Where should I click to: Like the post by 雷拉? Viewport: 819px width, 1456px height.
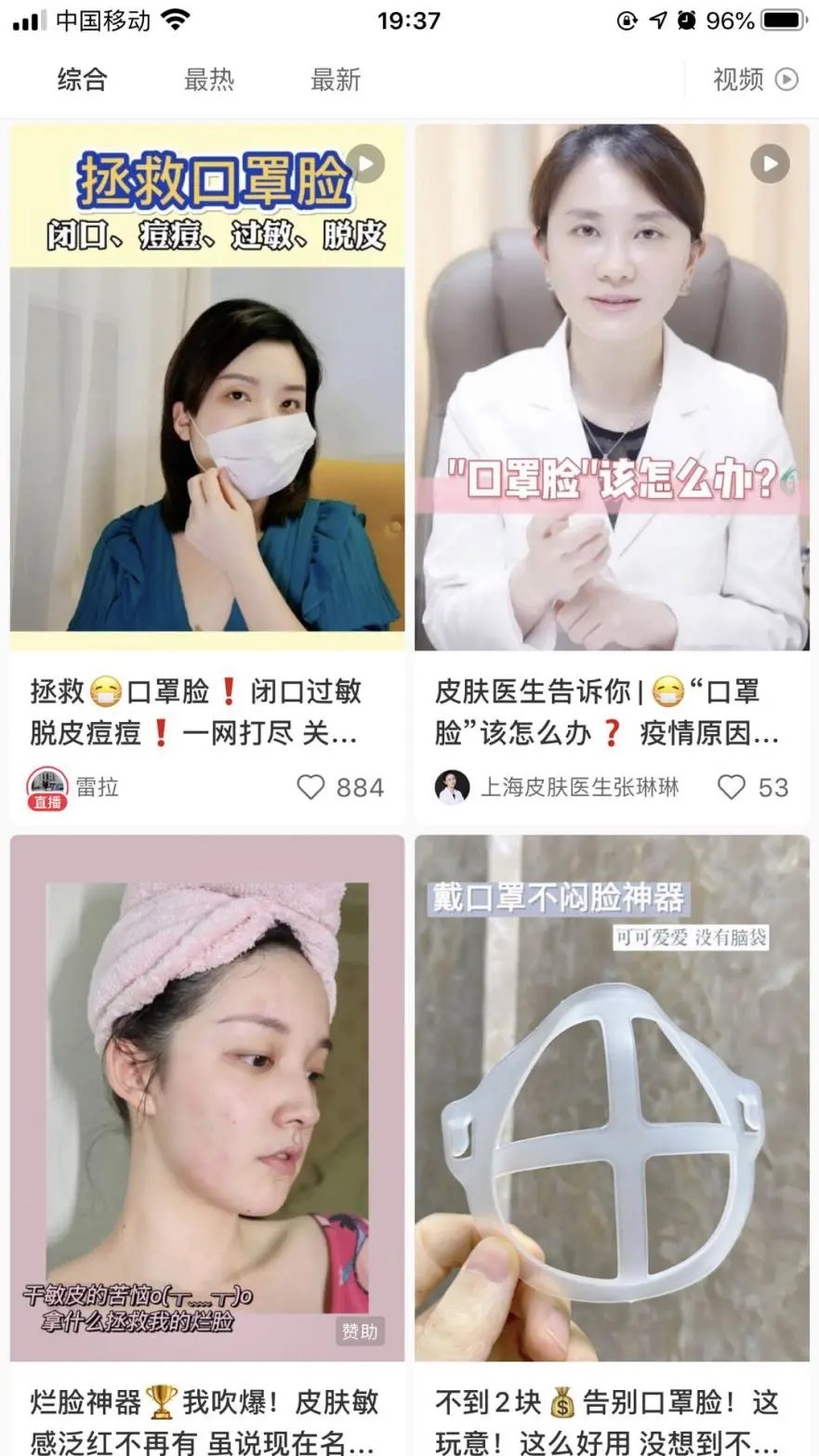click(x=311, y=787)
